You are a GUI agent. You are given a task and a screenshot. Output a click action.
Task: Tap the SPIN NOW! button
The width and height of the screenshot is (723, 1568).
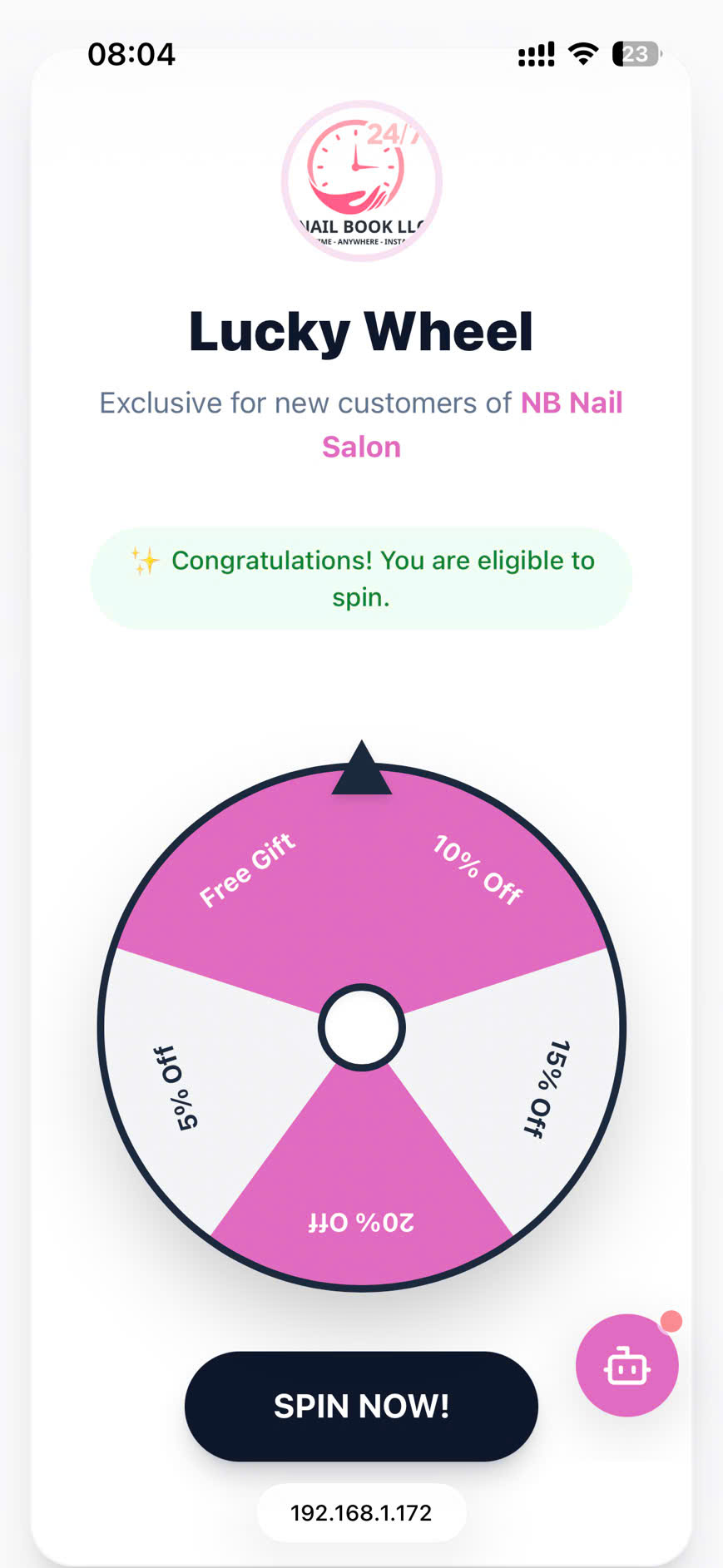[x=361, y=1406]
